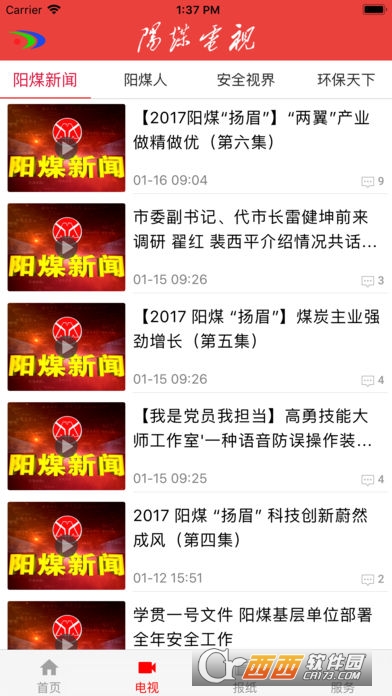Screen dimensions: 392x696
Task: Open the 环保天下 tab
Action: (x=346, y=80)
